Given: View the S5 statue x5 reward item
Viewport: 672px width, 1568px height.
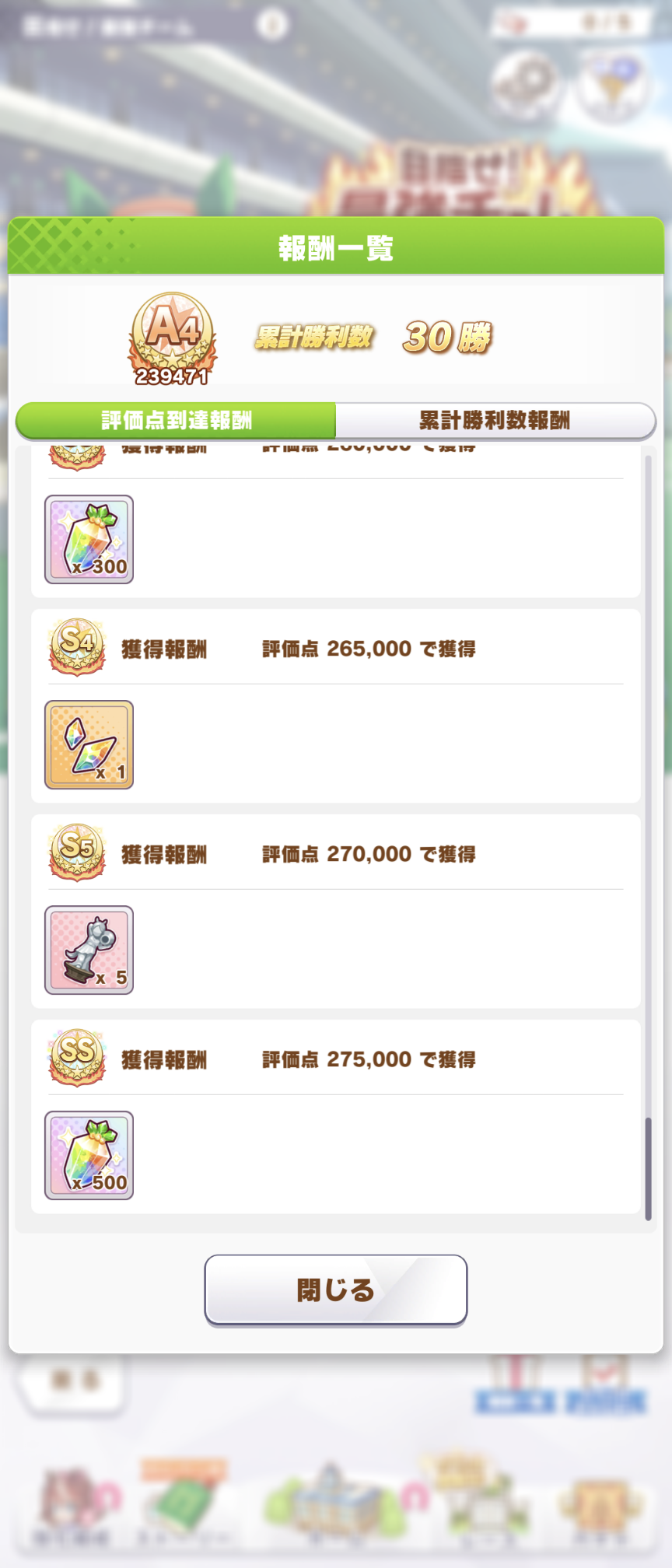Looking at the screenshot, I should click(89, 950).
